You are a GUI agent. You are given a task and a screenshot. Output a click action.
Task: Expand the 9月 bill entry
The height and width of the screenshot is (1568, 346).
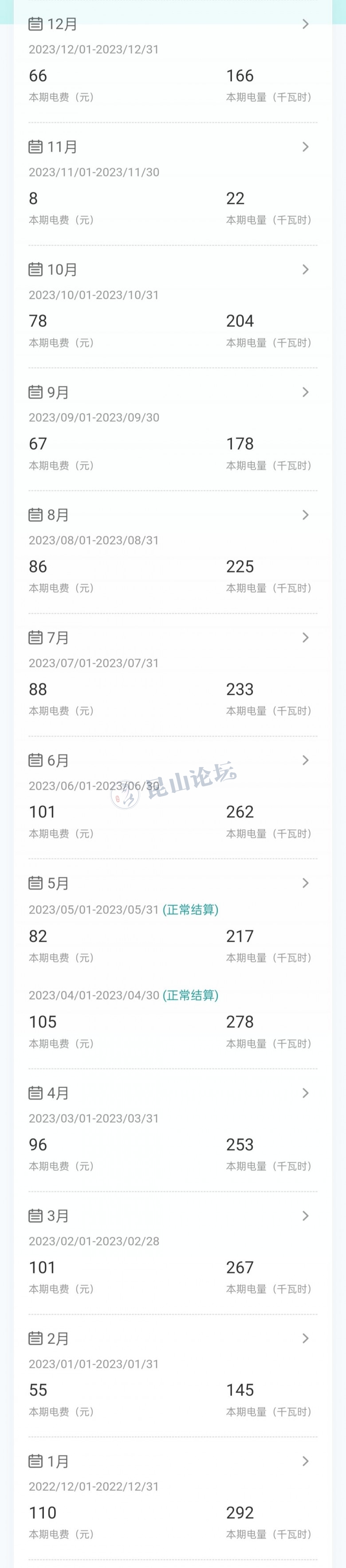coord(305,392)
